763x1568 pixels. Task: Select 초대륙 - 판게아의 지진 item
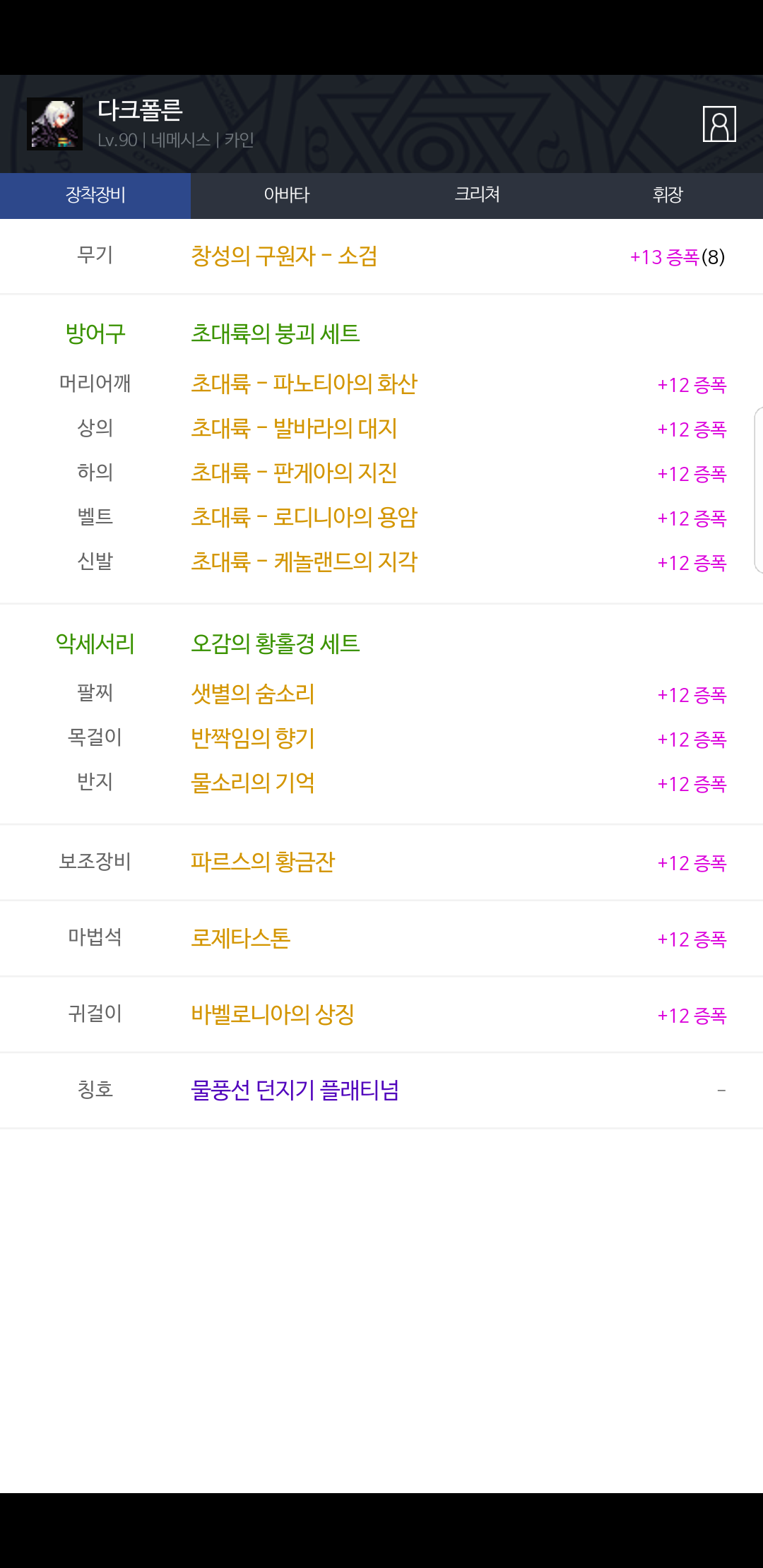(x=294, y=473)
